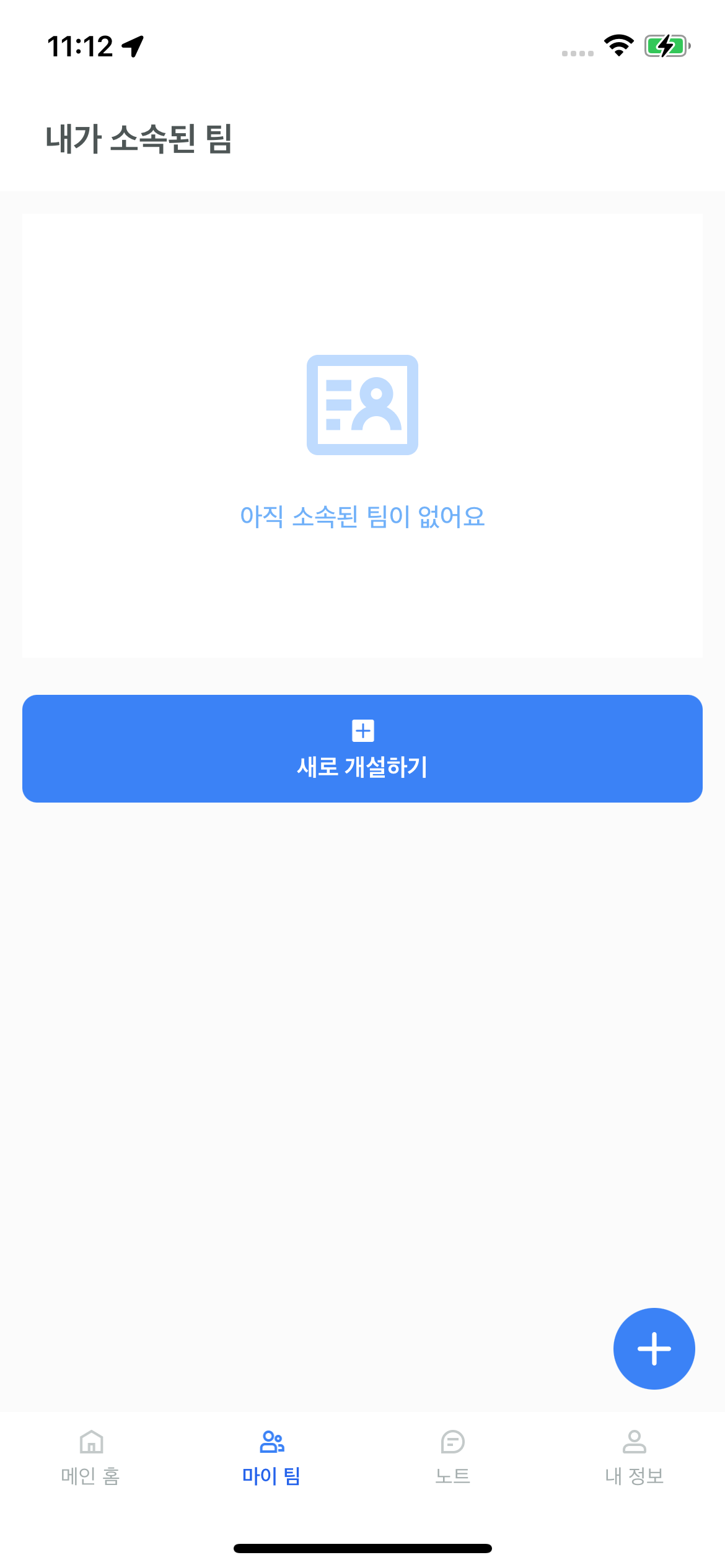725x1568 pixels.
Task: Open the 내 정보 tab
Action: [x=634, y=1457]
